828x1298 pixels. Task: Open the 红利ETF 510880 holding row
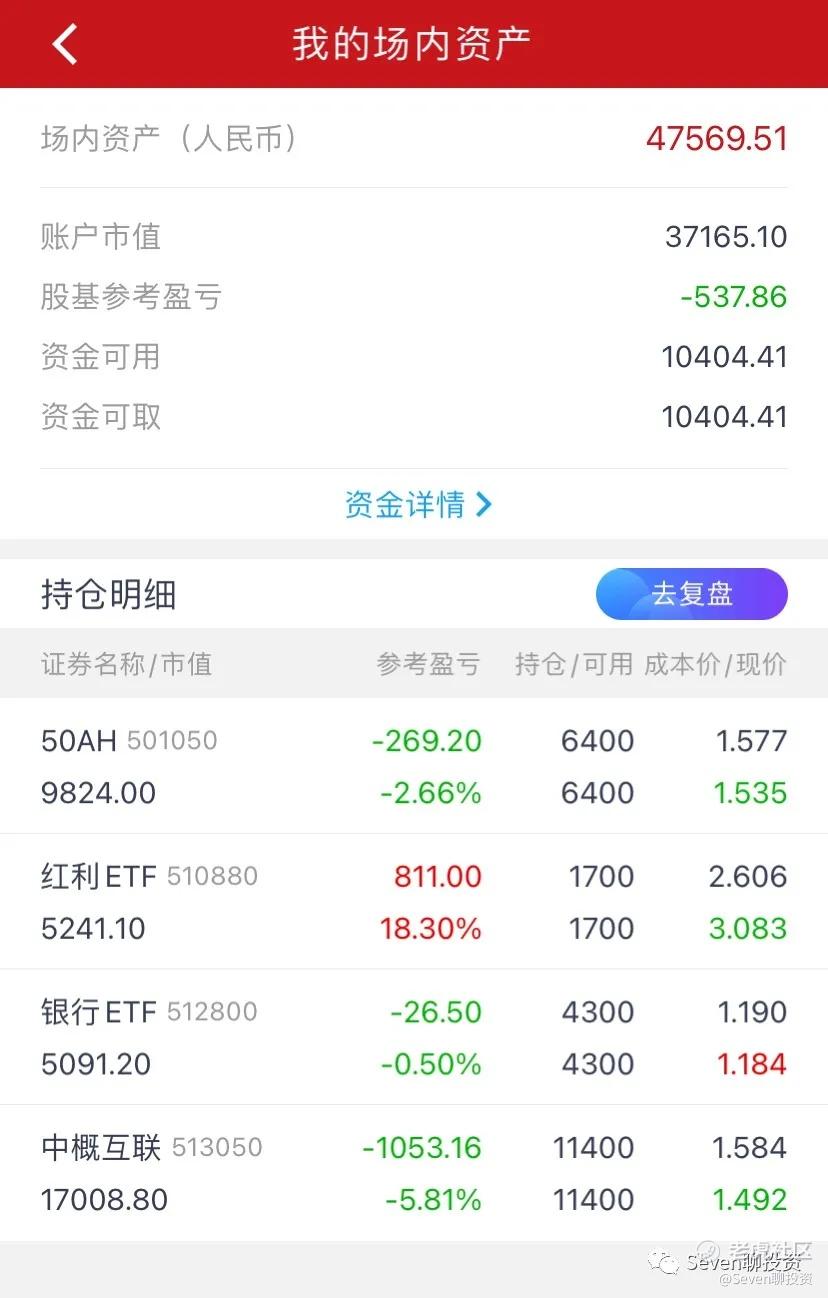(x=414, y=902)
